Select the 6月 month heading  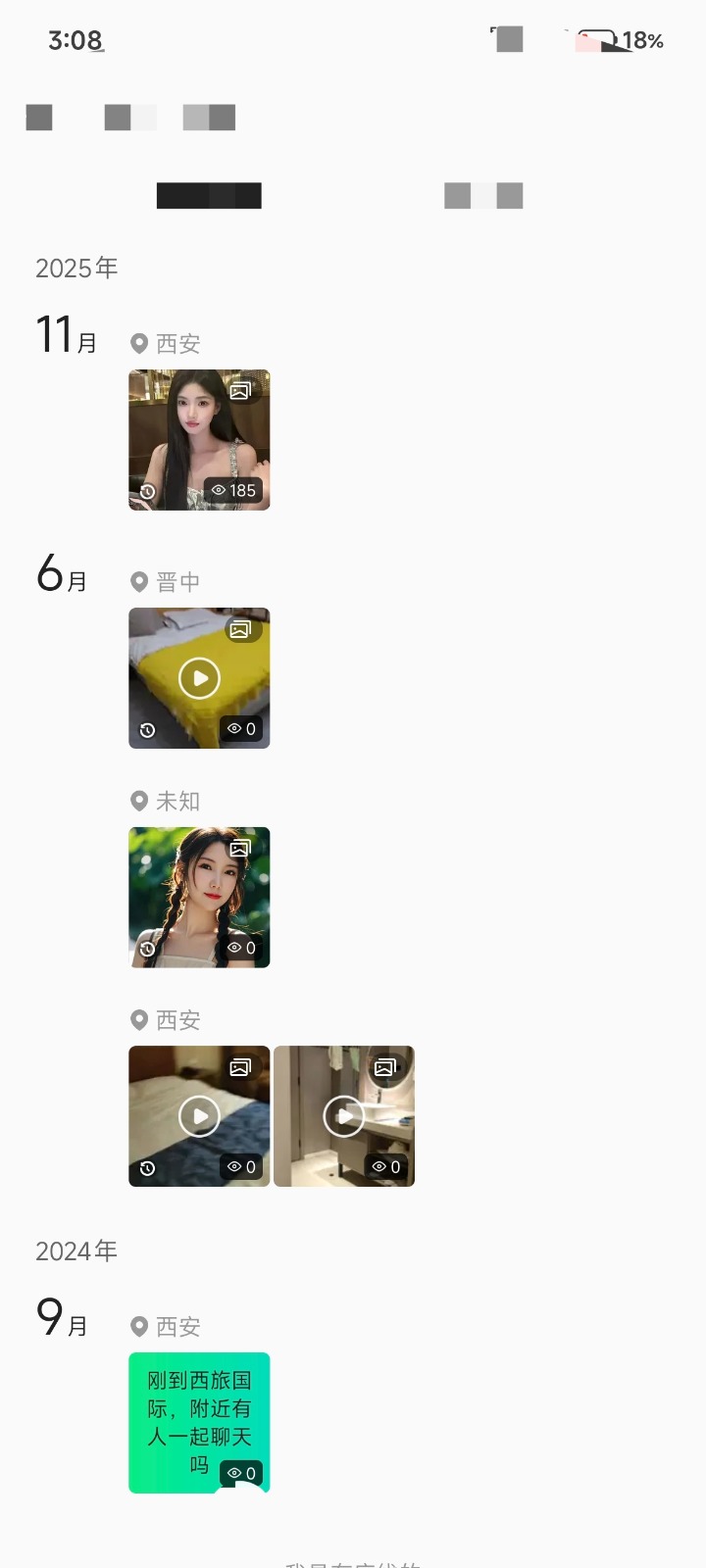click(x=63, y=576)
